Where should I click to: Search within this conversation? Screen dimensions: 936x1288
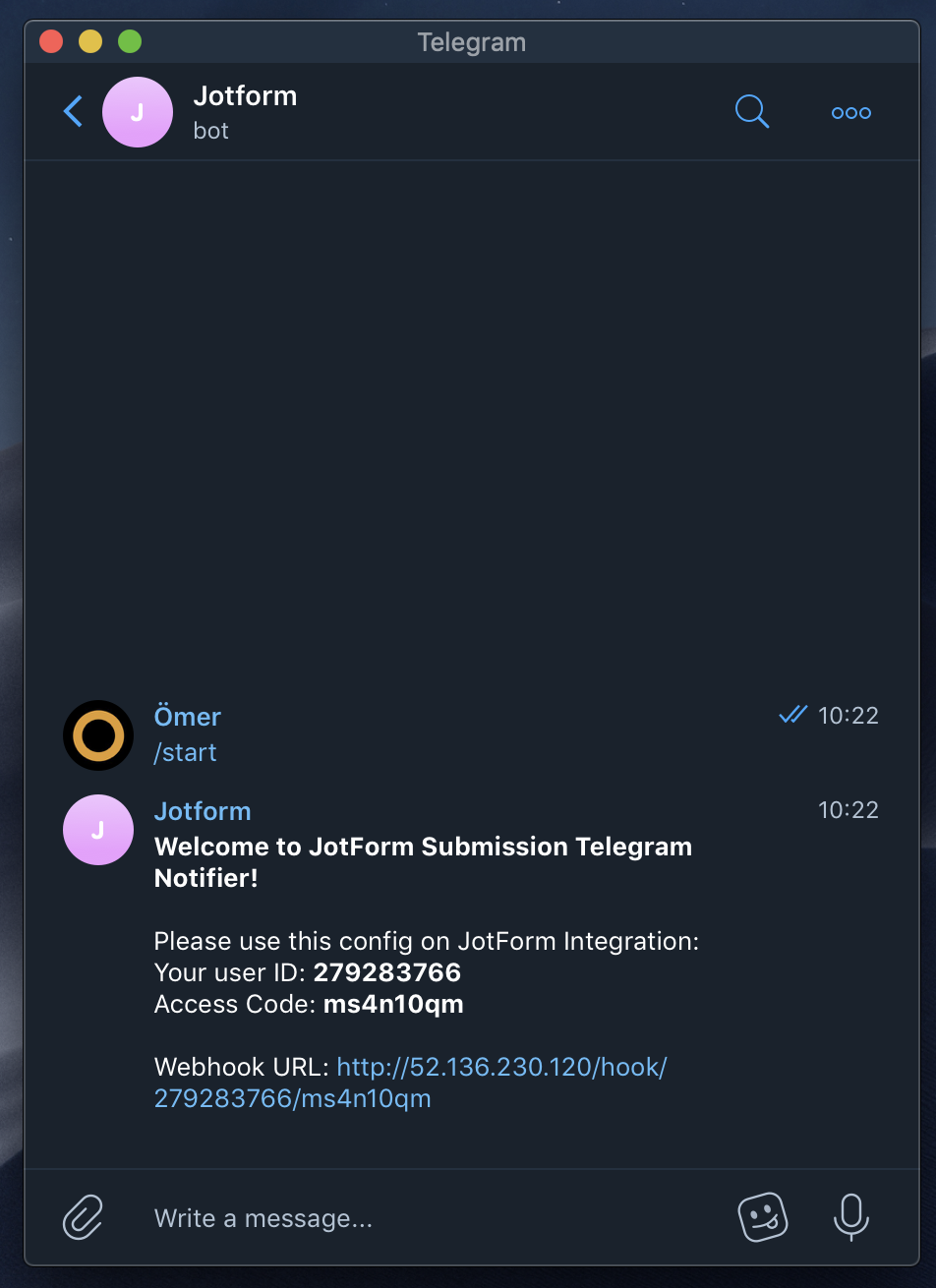pos(752,112)
